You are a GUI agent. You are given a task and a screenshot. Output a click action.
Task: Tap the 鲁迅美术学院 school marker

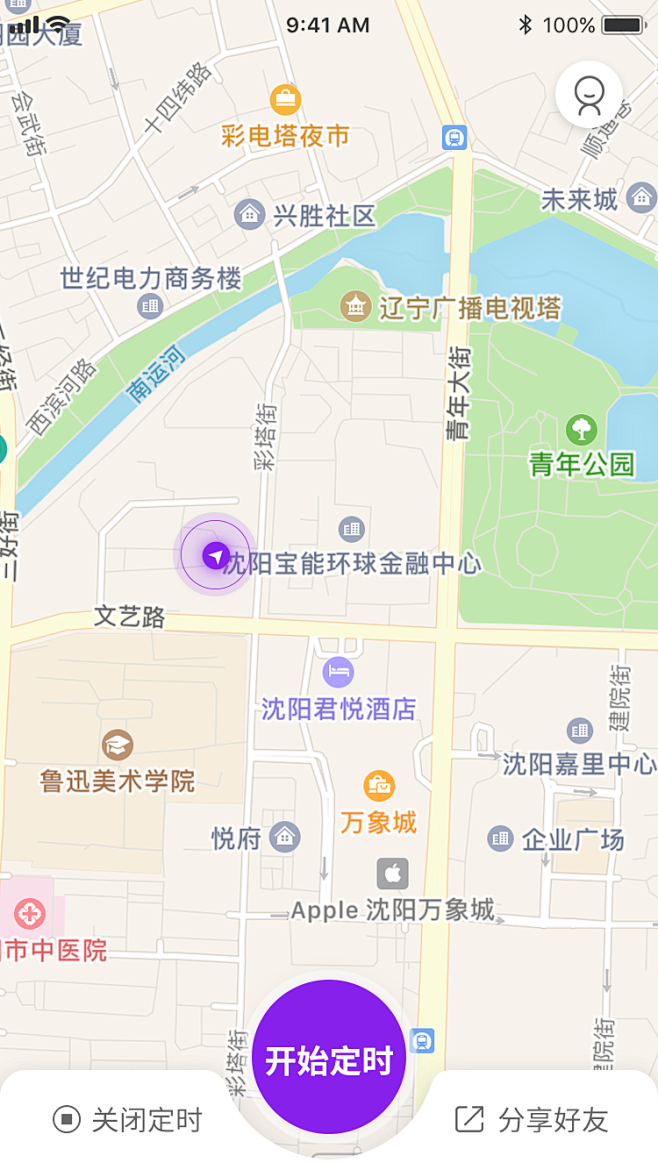[x=117, y=744]
